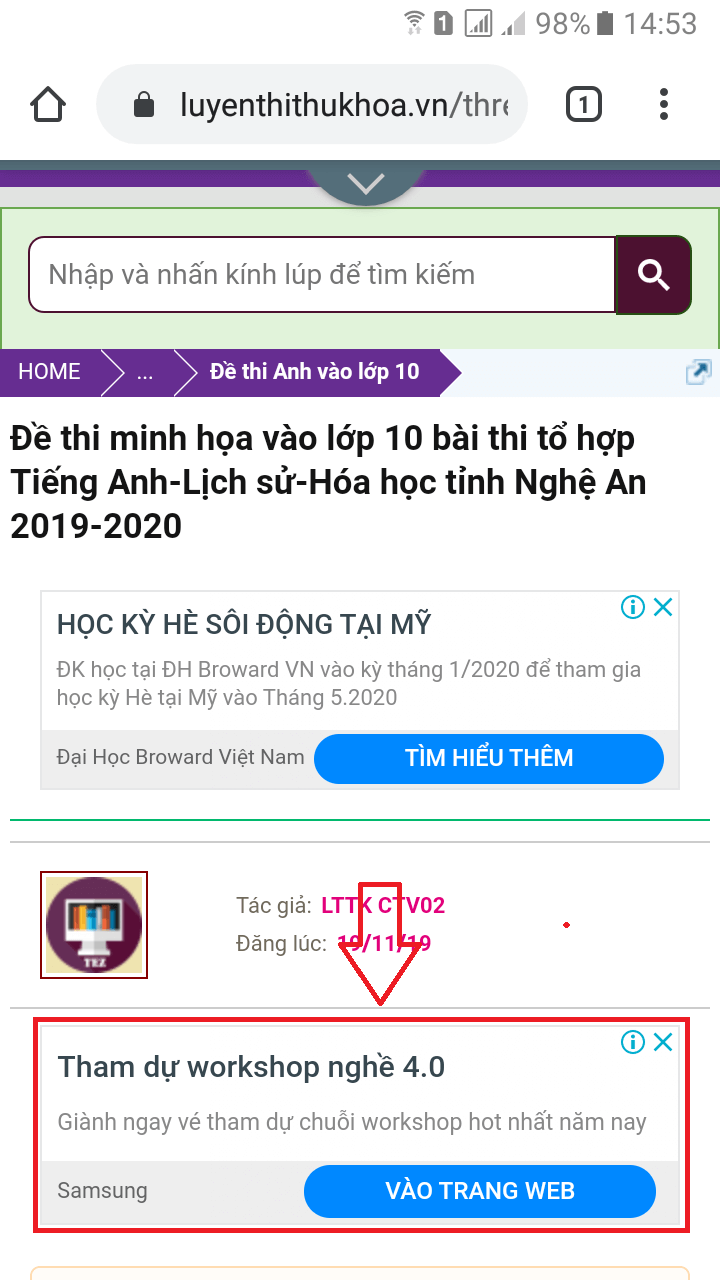Open the LTTK CTV02 author profile
The width and height of the screenshot is (720, 1280).
tap(383, 906)
